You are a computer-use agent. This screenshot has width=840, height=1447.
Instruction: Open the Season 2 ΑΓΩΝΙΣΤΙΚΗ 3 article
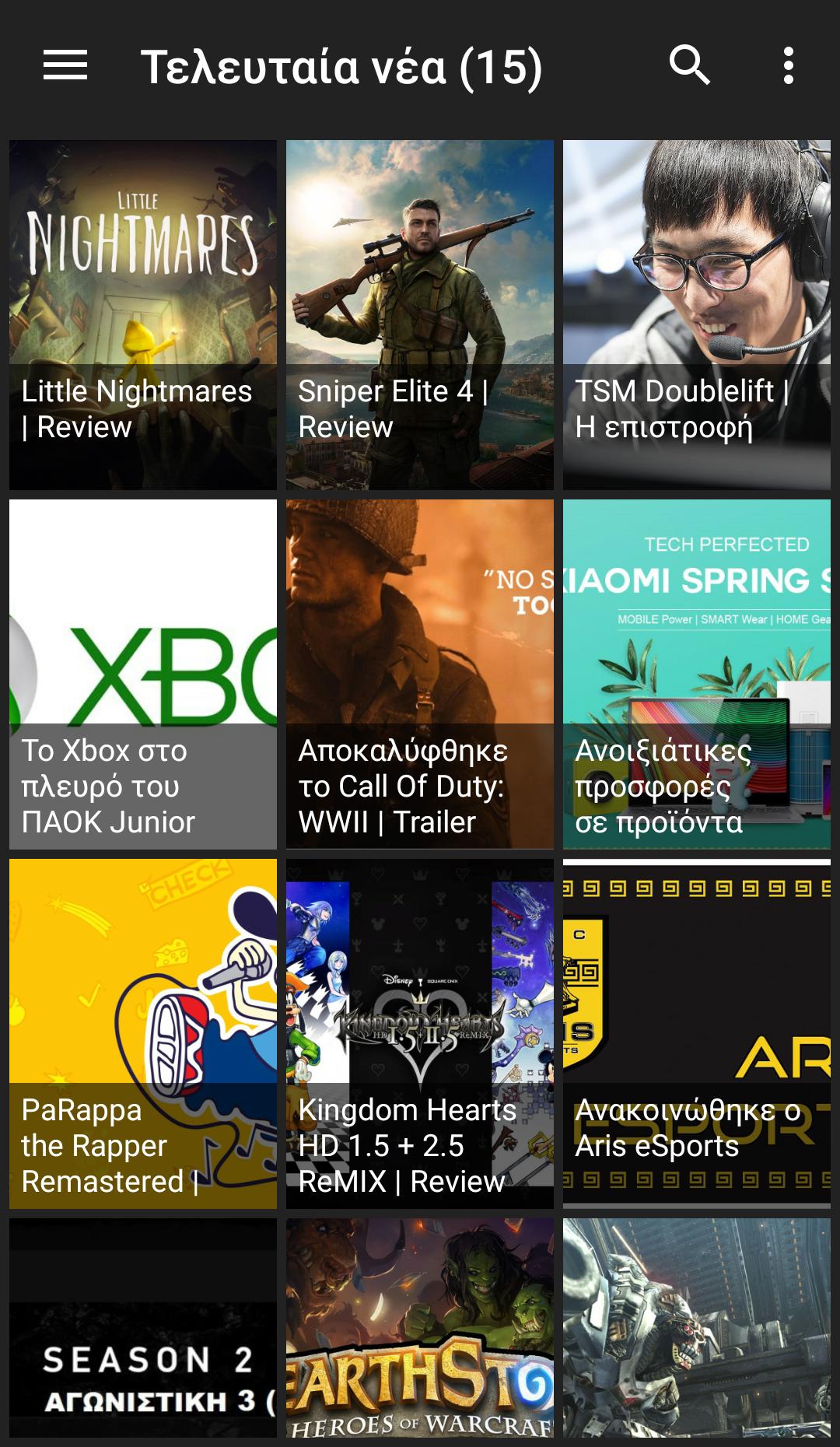pos(143,1327)
